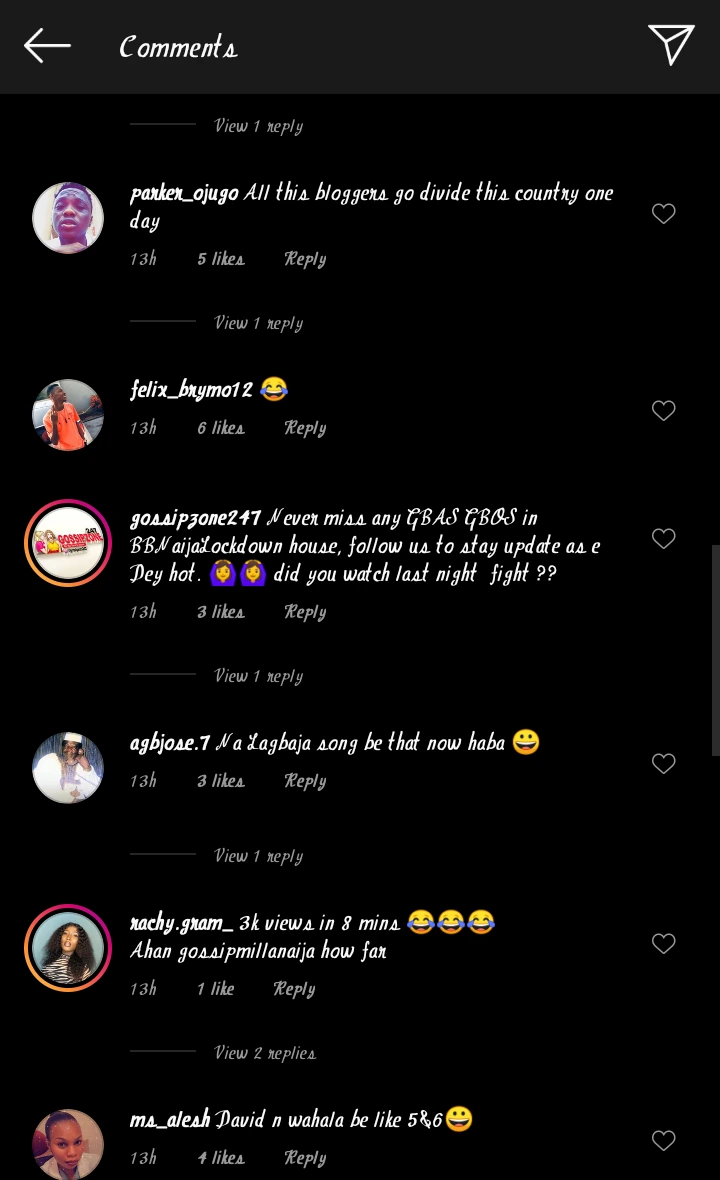Reply to parker_ojugo's comment
The height and width of the screenshot is (1180, 720).
pos(305,259)
